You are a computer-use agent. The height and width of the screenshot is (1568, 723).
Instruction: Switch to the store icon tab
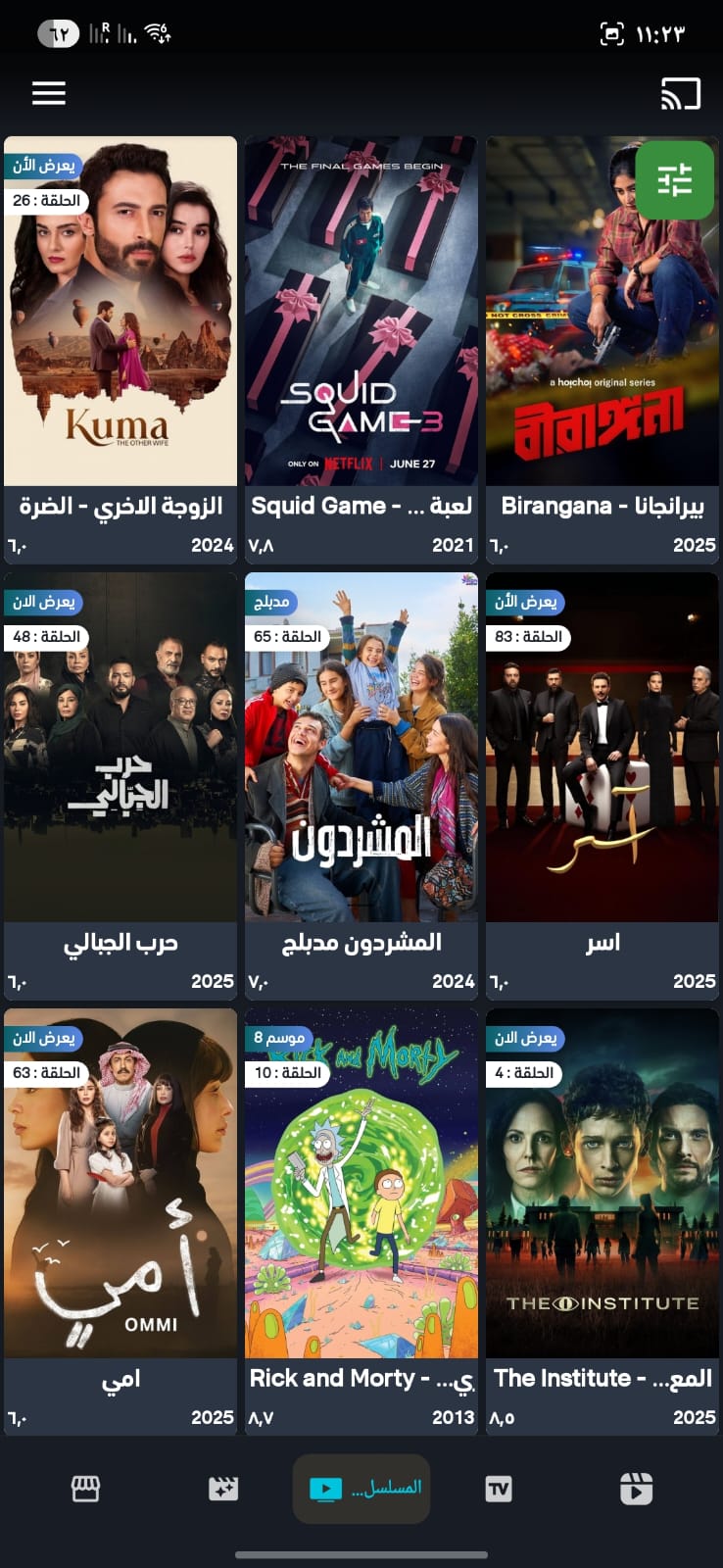pyautogui.click(x=86, y=1489)
